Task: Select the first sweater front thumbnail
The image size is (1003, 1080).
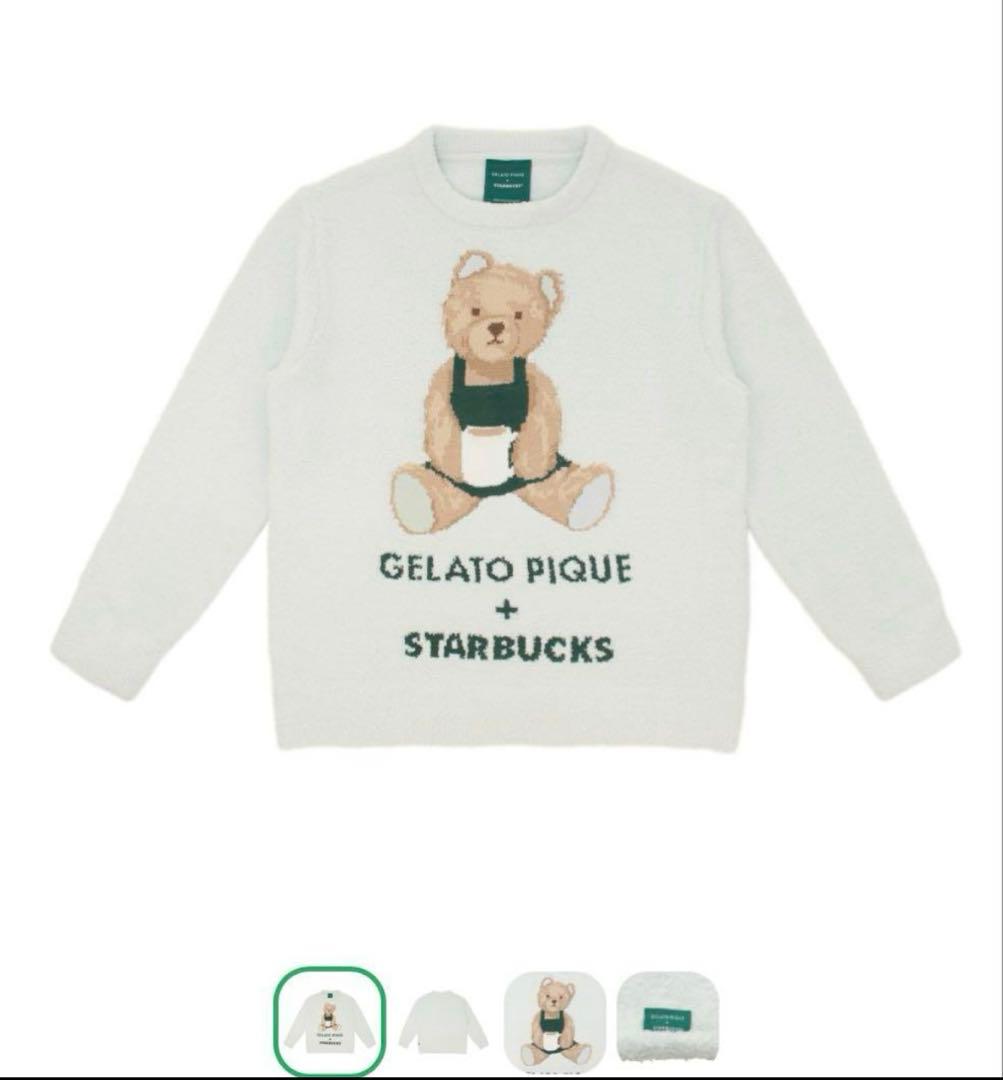Action: pos(329,1022)
